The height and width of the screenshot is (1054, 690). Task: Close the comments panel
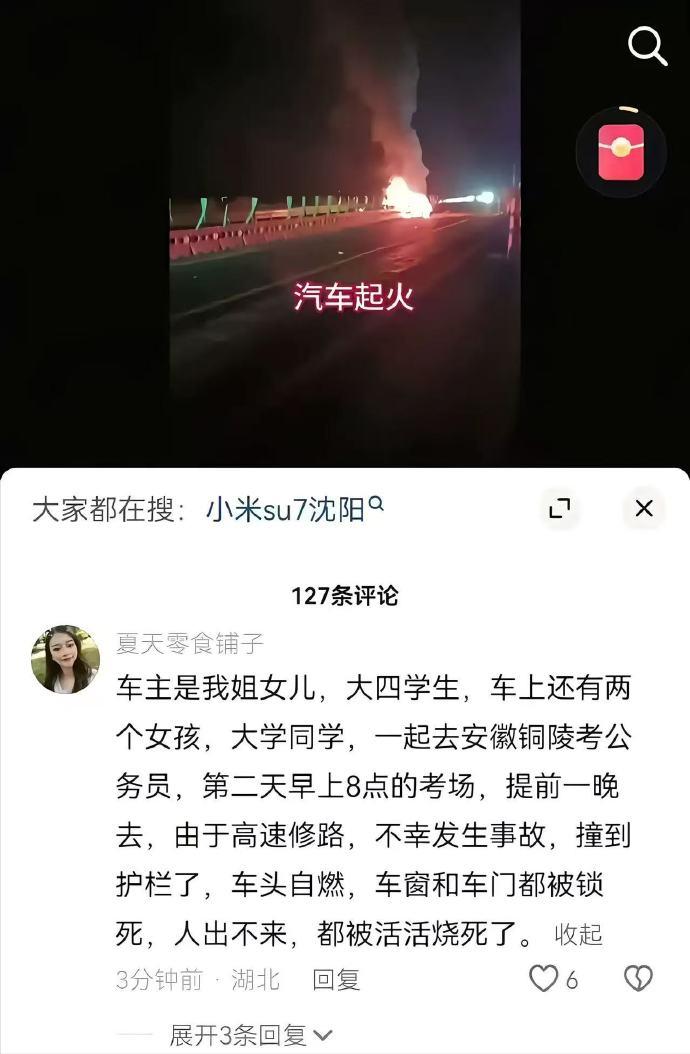pyautogui.click(x=644, y=509)
